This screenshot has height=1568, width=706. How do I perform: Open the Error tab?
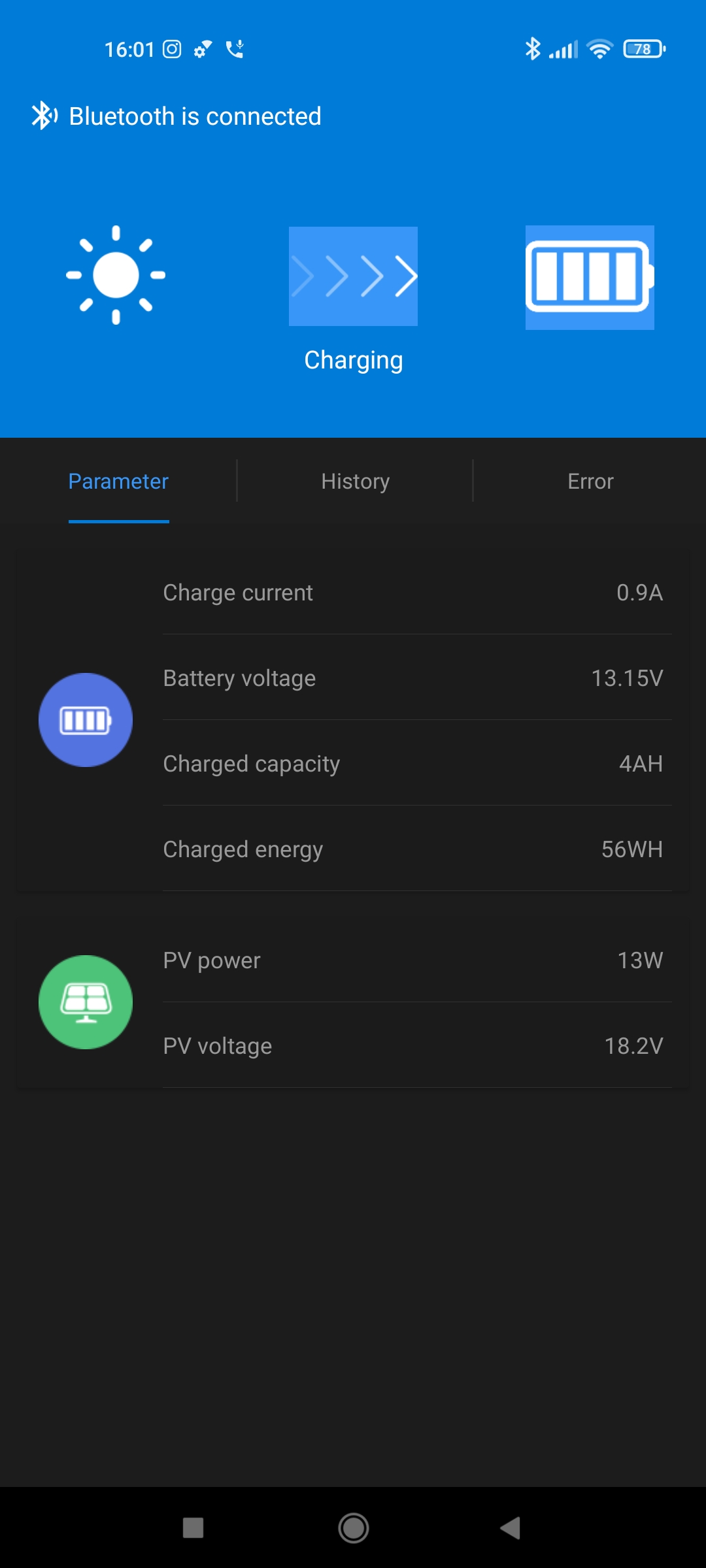pos(590,482)
